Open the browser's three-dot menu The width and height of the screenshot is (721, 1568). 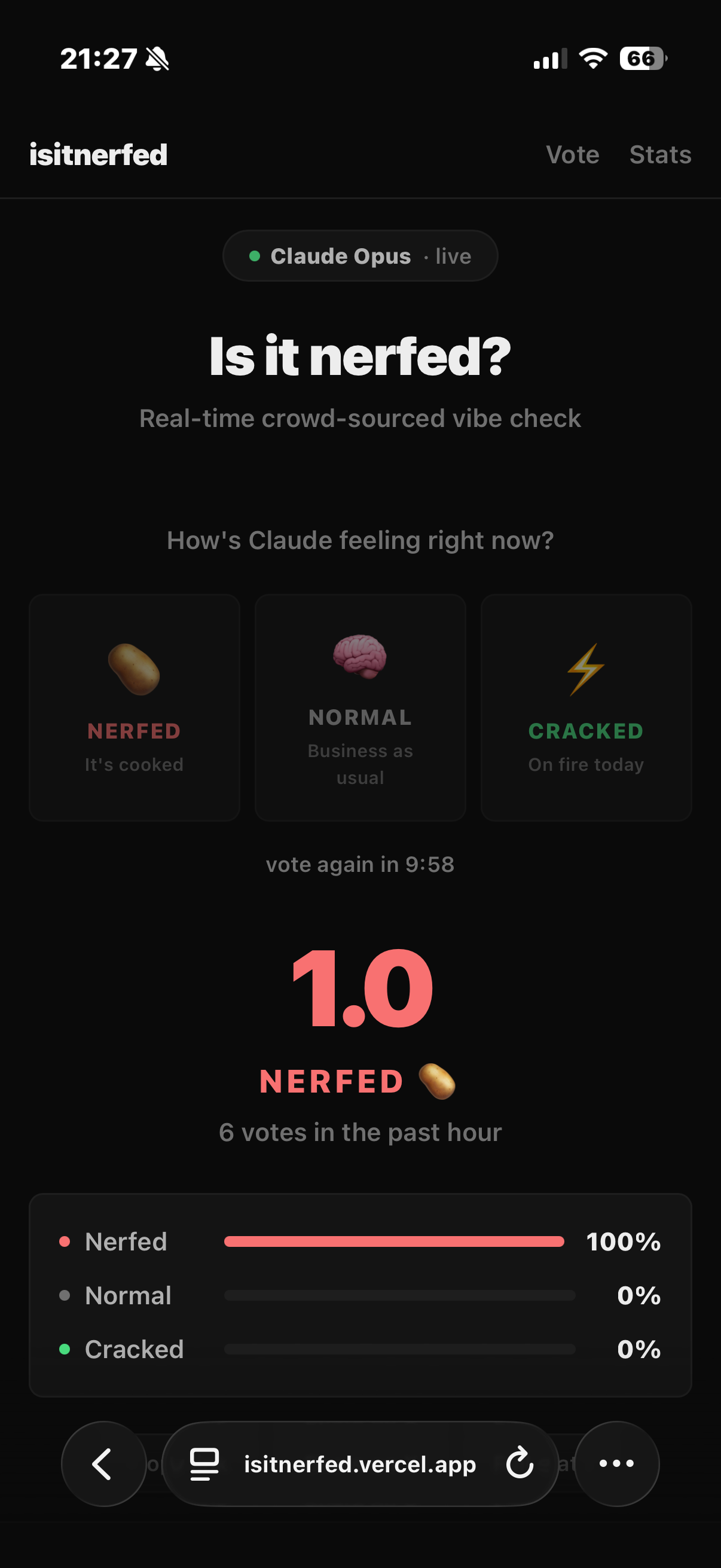click(x=616, y=1463)
